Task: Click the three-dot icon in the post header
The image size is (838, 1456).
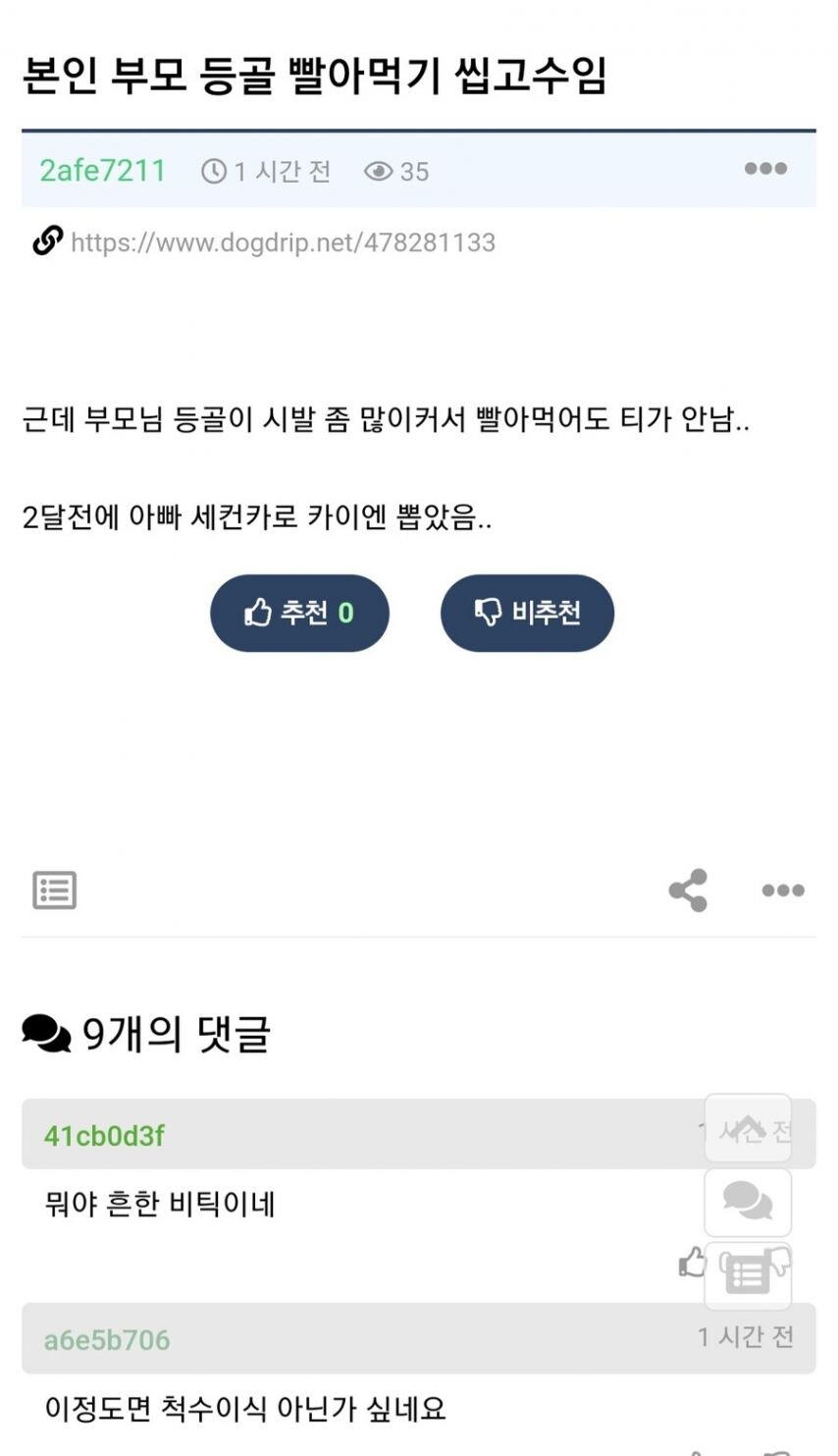Action: point(764,168)
